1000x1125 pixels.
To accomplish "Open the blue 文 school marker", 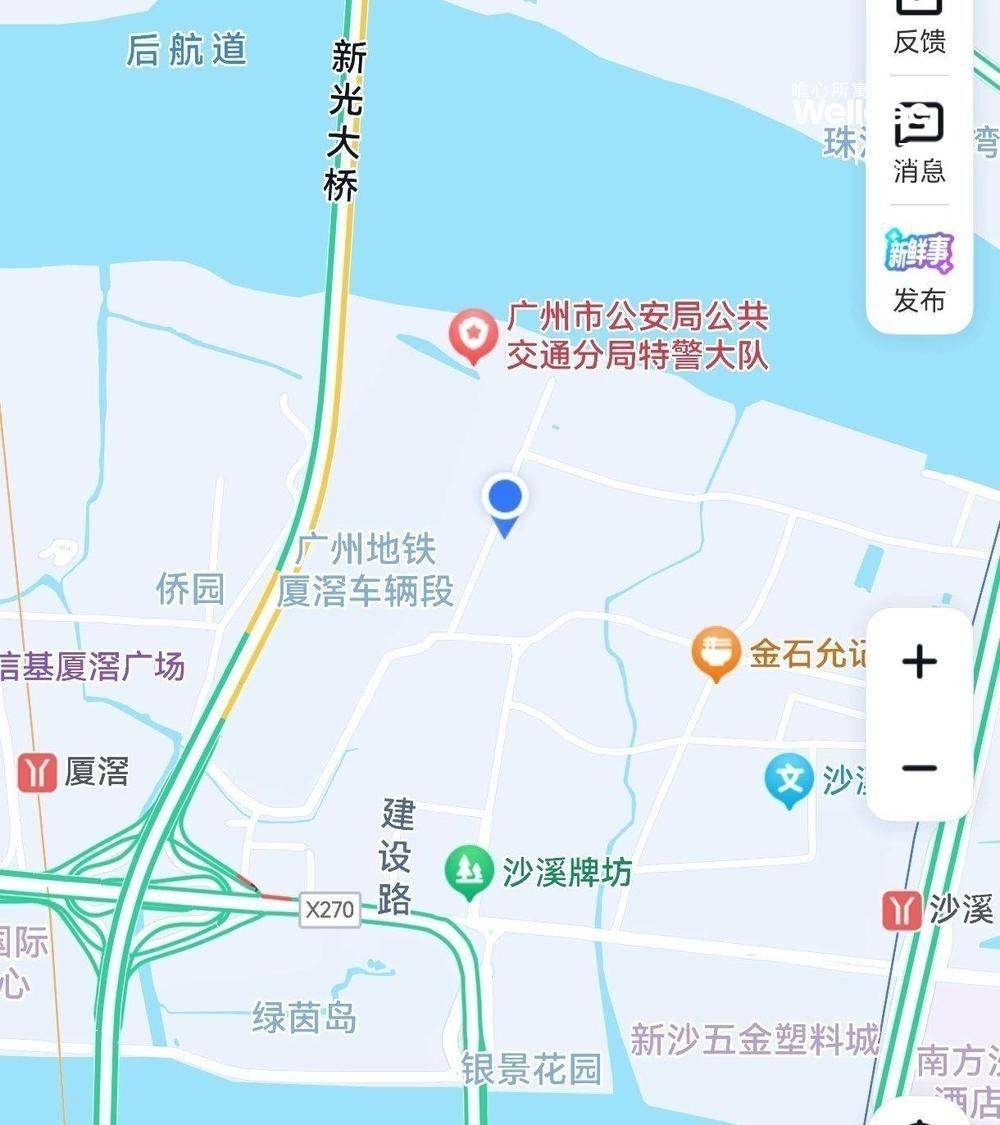I will (x=789, y=779).
